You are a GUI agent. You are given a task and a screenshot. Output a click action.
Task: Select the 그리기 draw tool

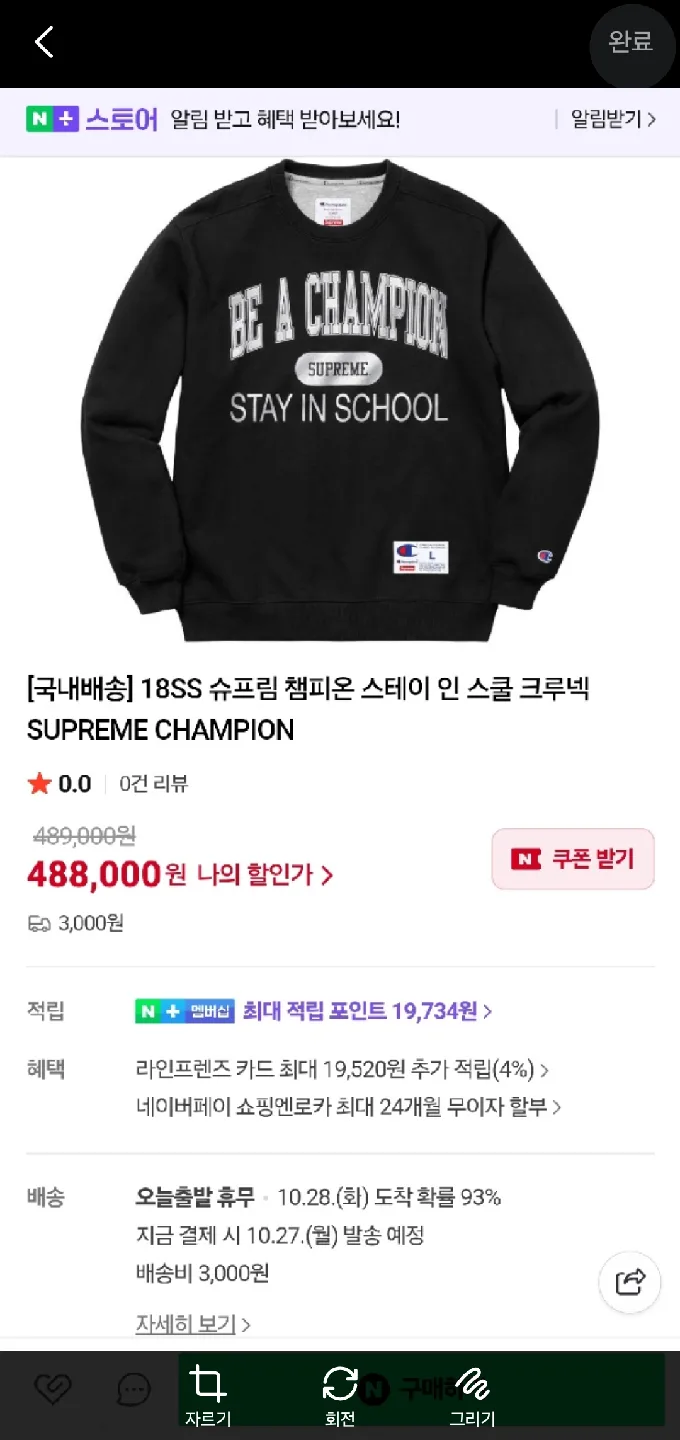(x=472, y=1394)
